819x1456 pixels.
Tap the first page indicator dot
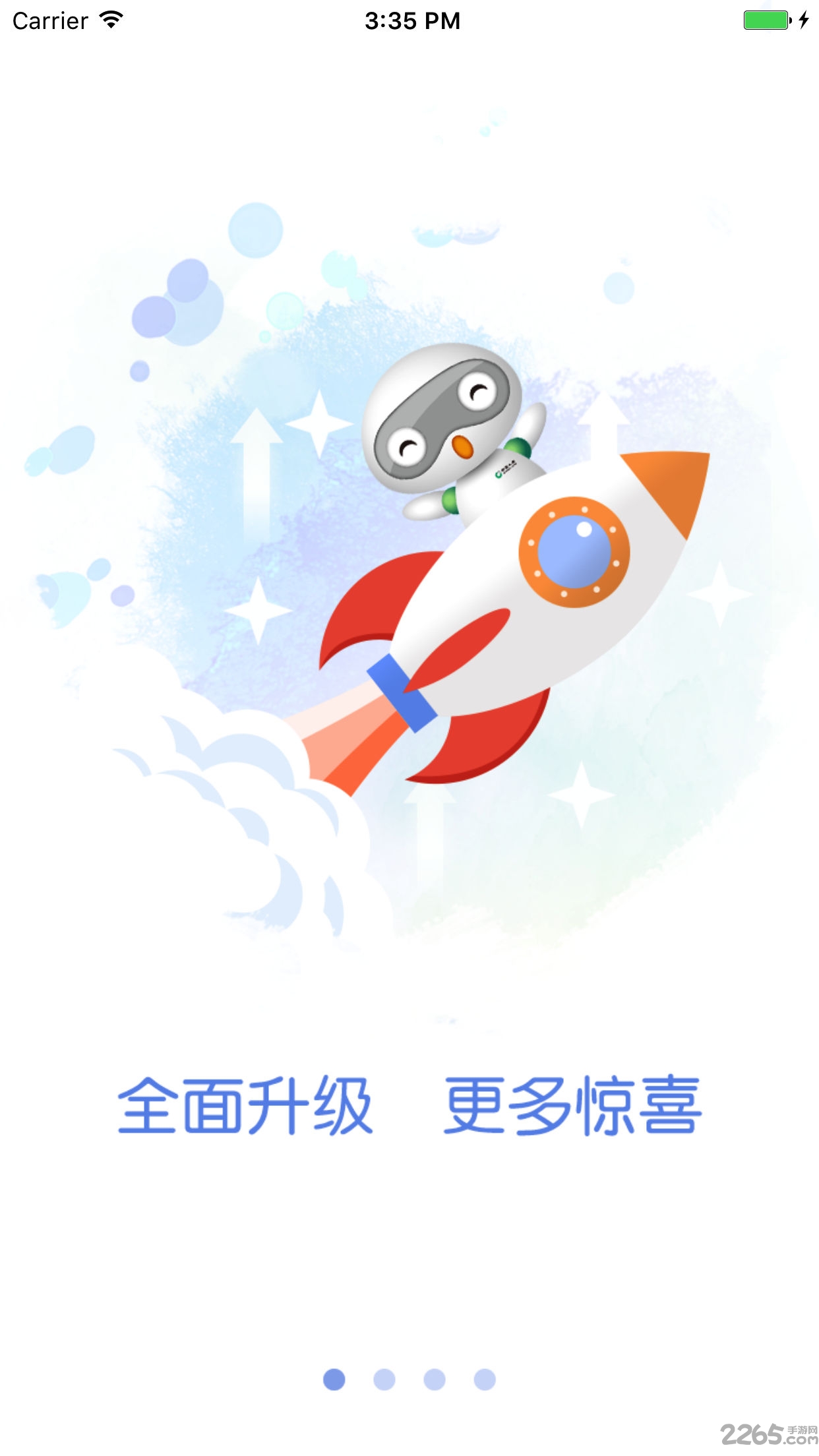pos(334,1379)
